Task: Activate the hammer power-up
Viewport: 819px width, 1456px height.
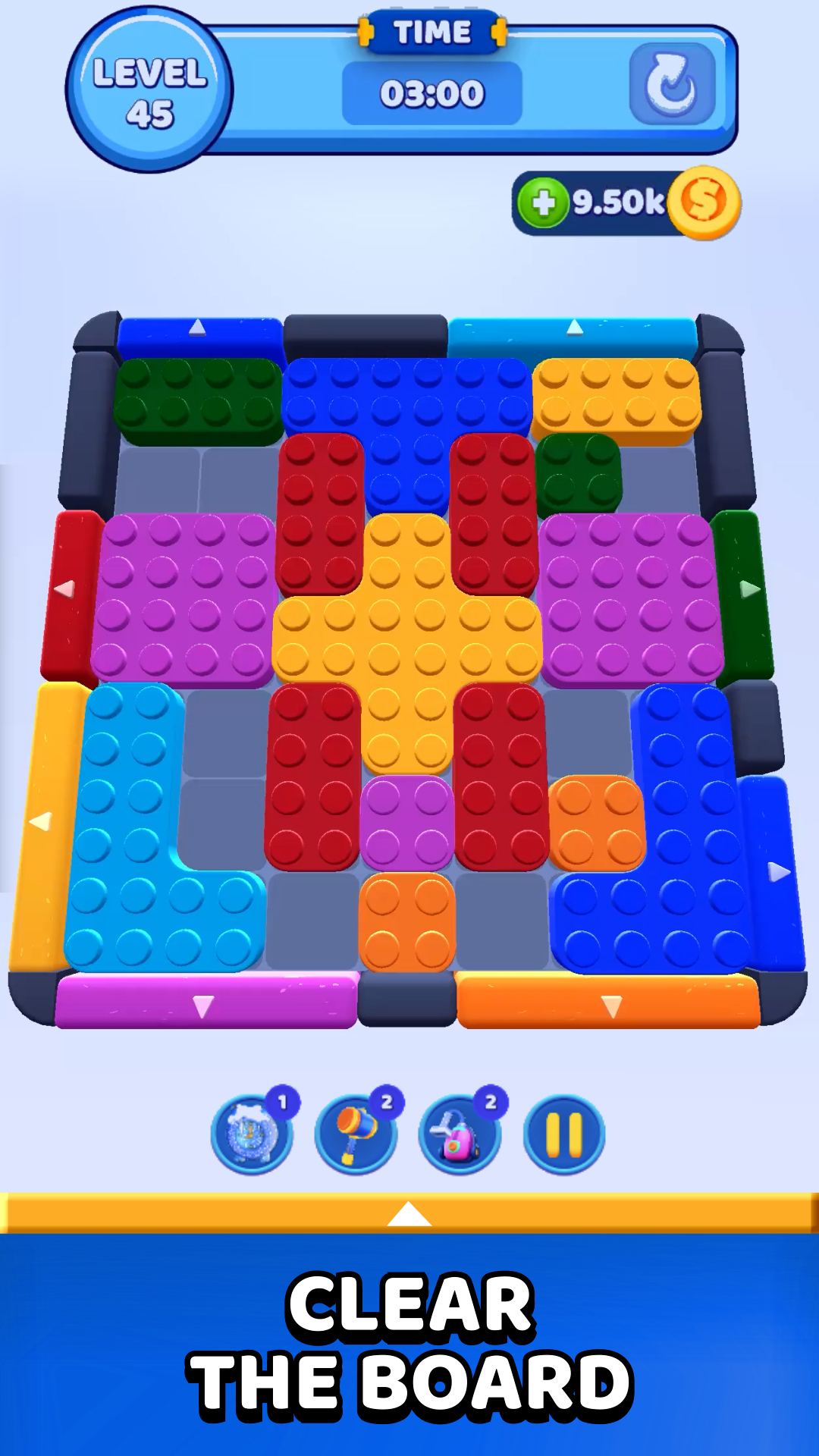Action: 356,1131
